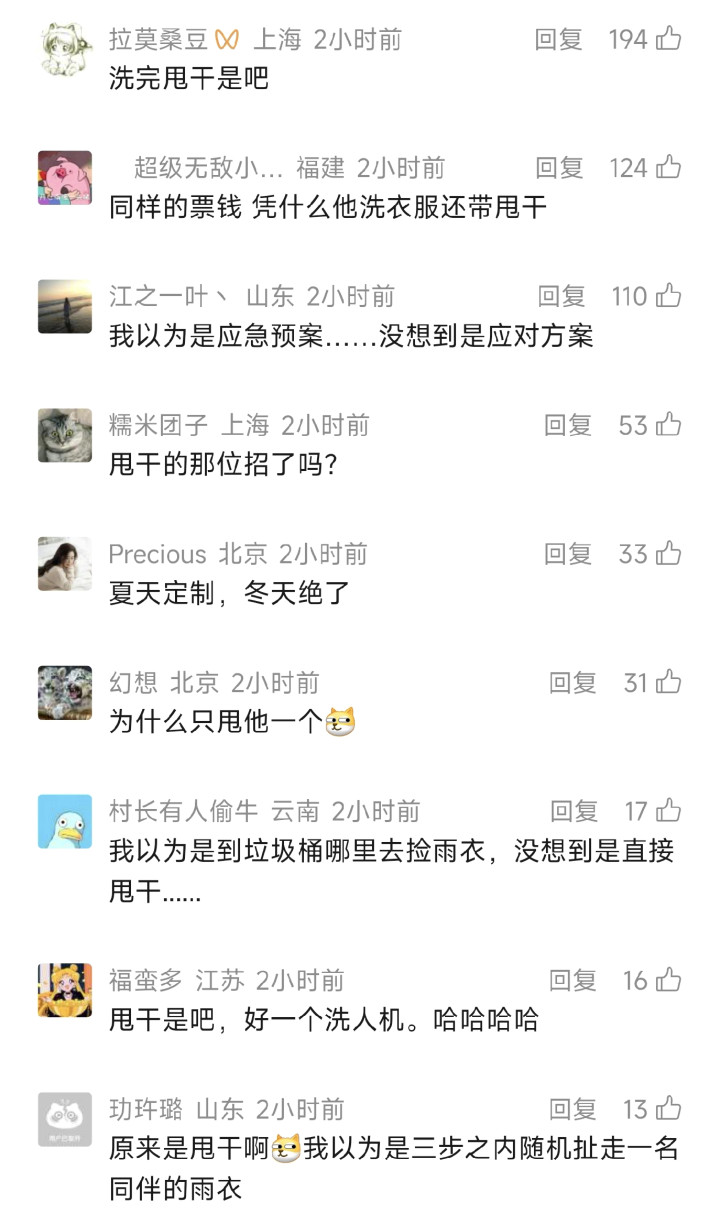The width and height of the screenshot is (720, 1225).
Task: Like 玏玝璐's comment
Action: tap(668, 1109)
